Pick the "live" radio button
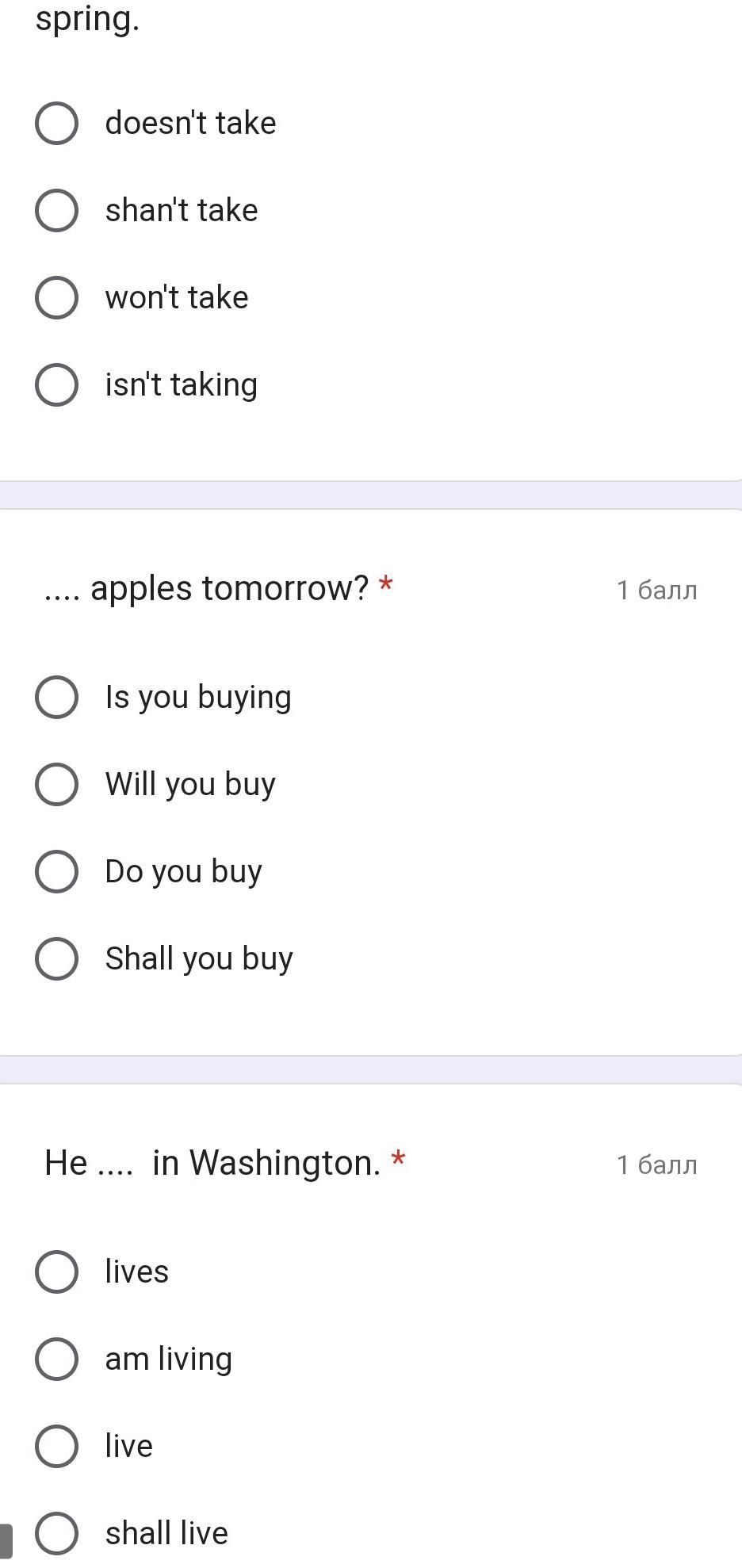The image size is (742, 1568). click(x=56, y=1447)
